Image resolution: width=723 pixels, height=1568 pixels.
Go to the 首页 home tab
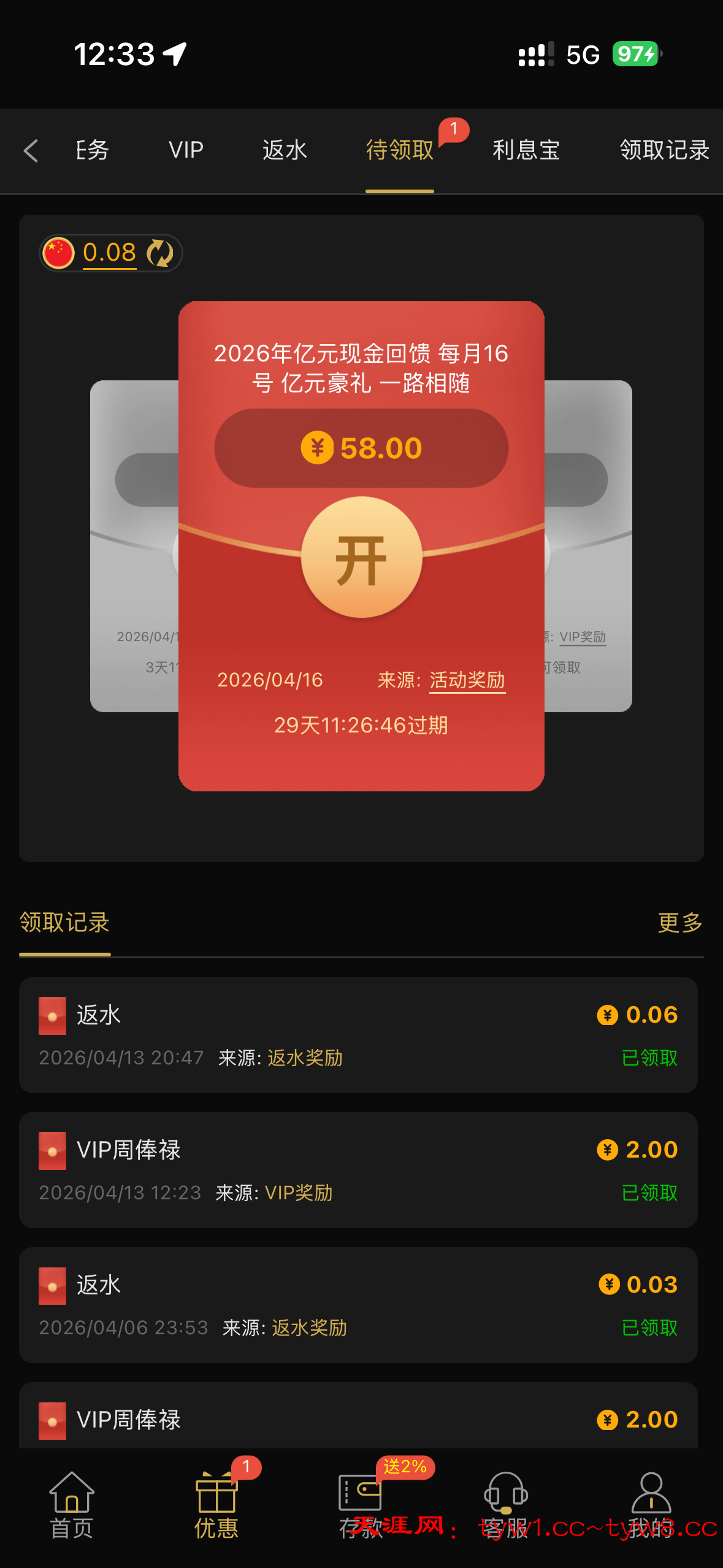tap(72, 1505)
